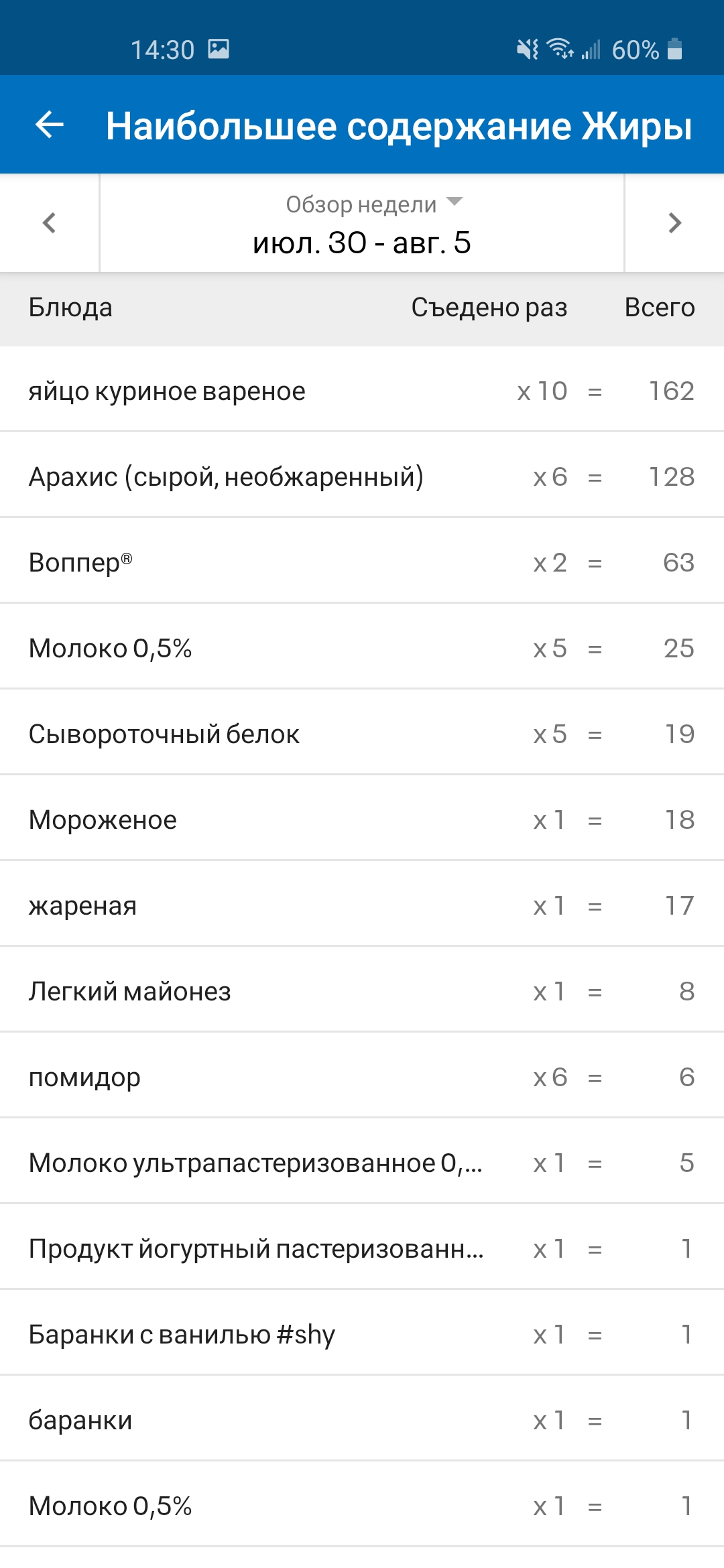Open the Молоко ультрапастеризованное entry
The width and height of the screenshot is (724, 1568).
(x=362, y=1163)
